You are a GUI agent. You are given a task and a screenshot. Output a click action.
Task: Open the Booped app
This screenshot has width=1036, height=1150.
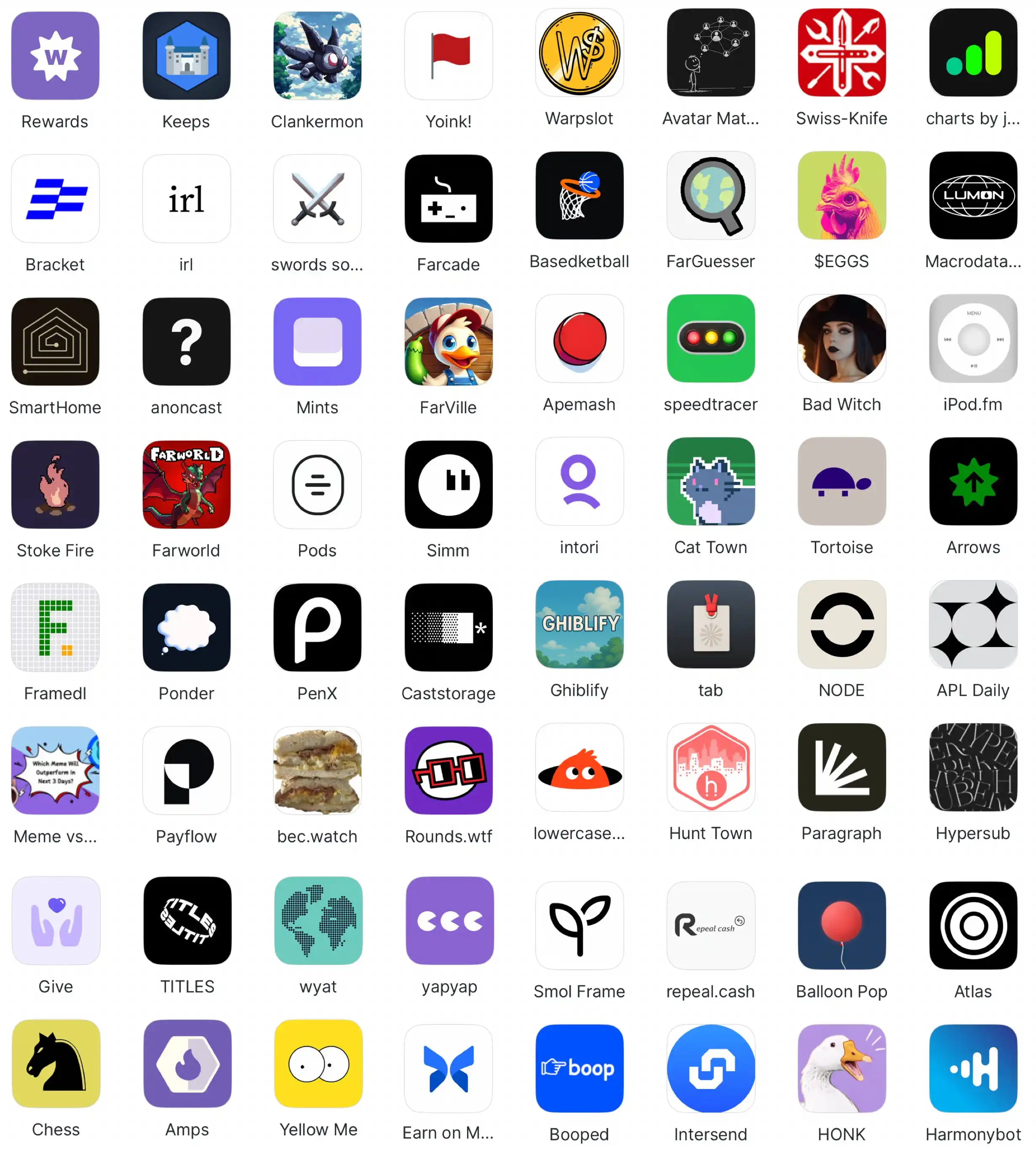[579, 1068]
